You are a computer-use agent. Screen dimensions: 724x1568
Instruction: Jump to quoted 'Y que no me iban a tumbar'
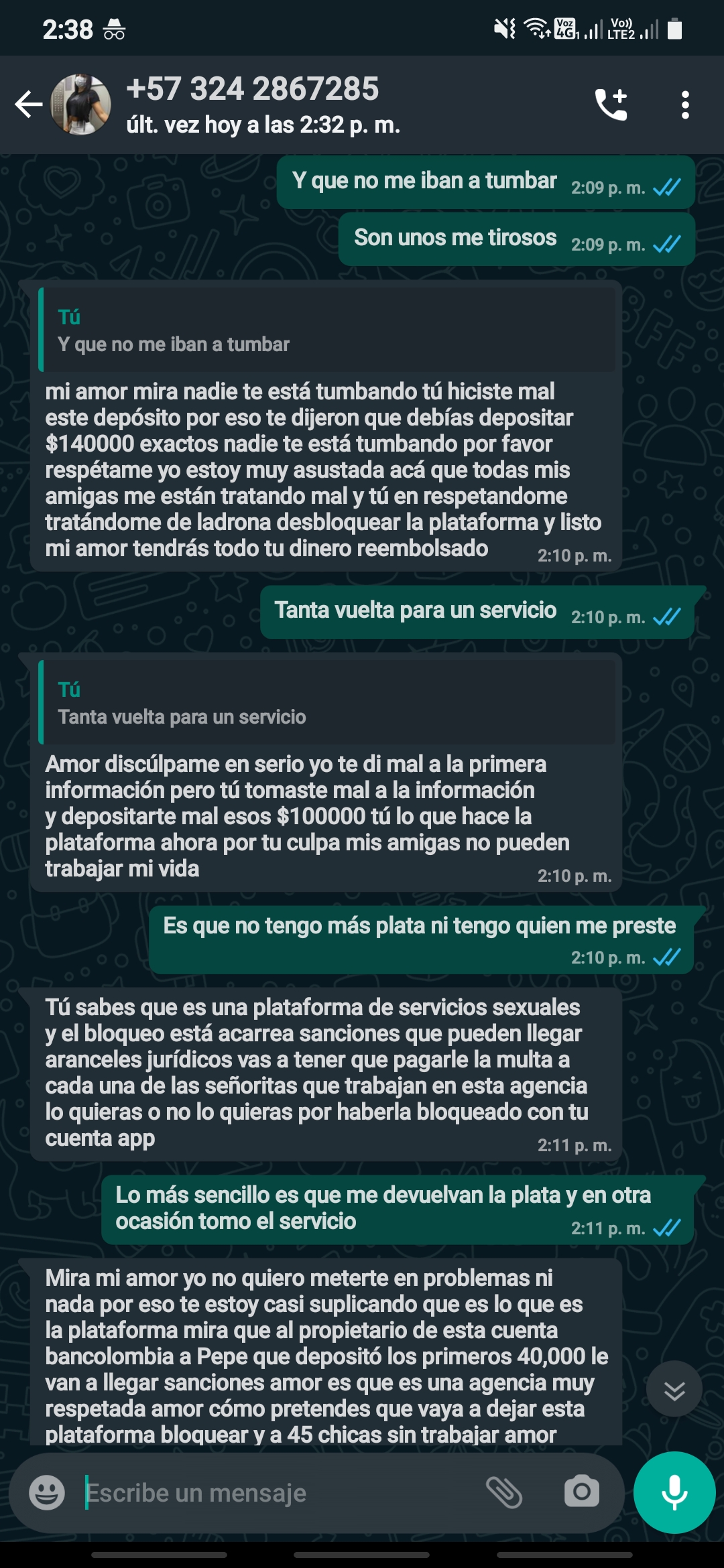(327, 330)
